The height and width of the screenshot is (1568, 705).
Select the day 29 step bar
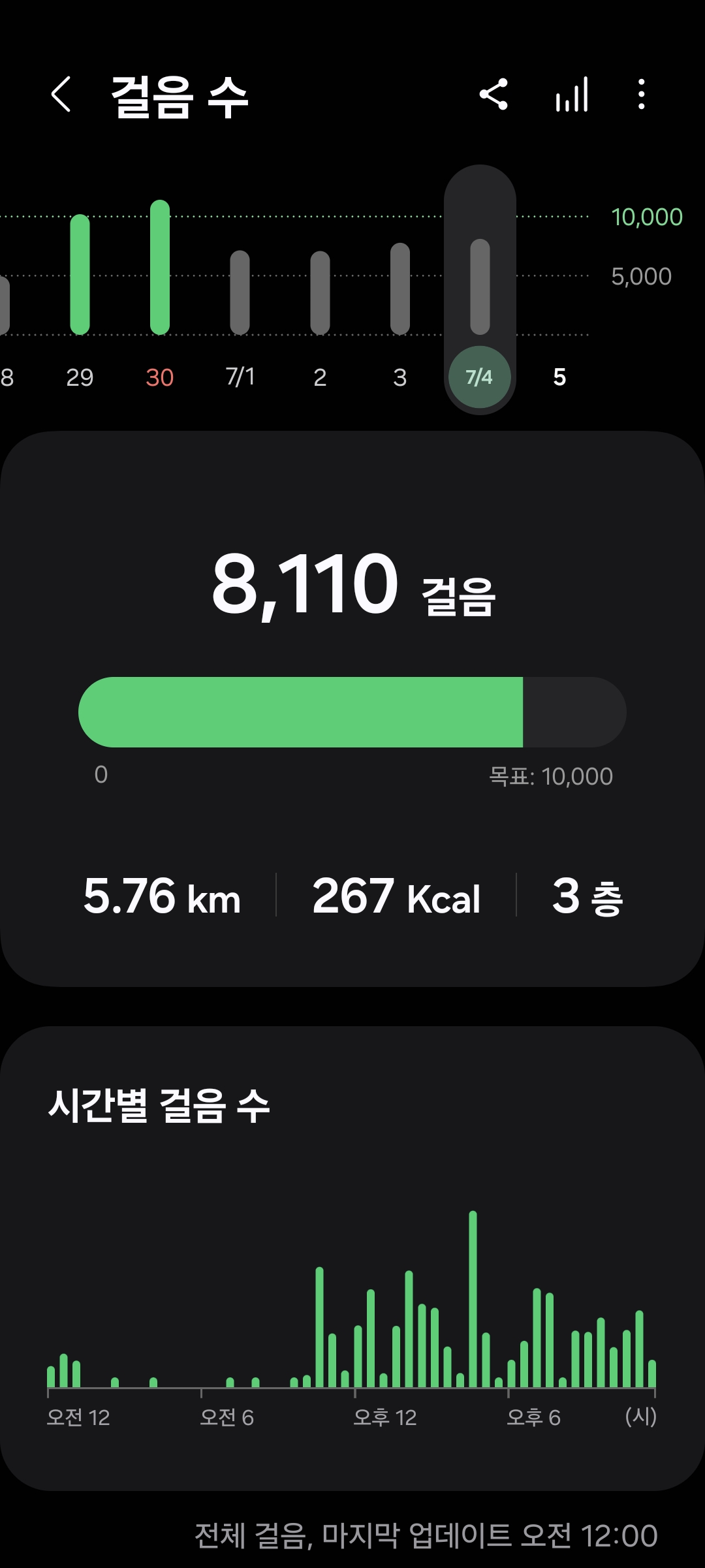(80, 275)
